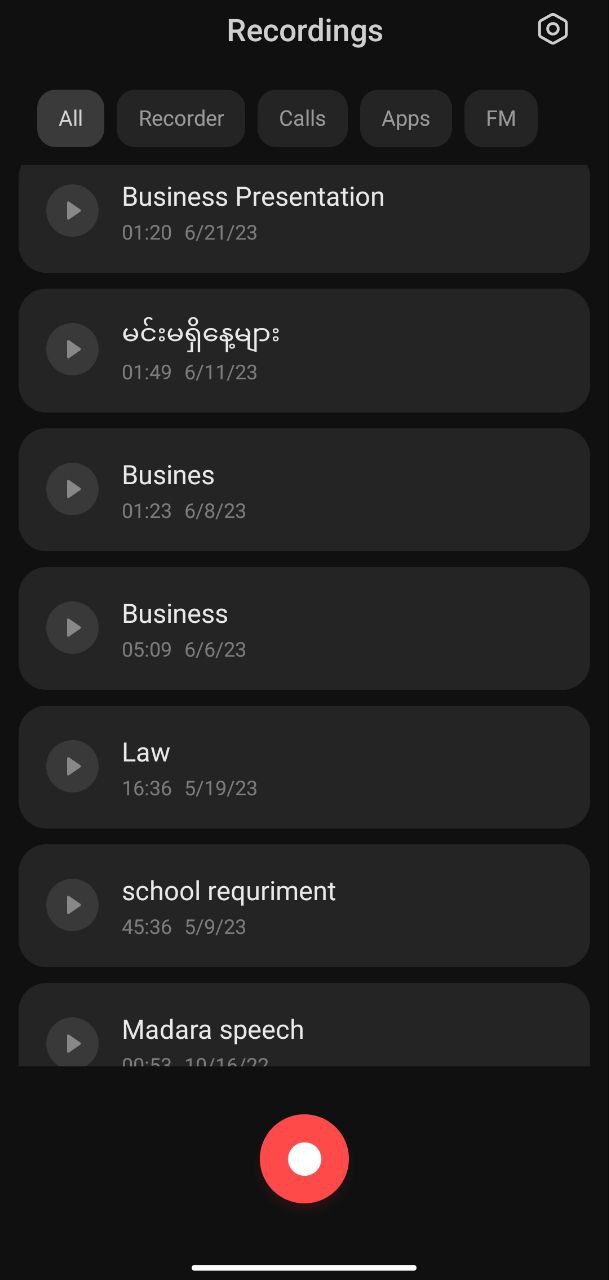Switch to the Recorder tab

[181, 118]
